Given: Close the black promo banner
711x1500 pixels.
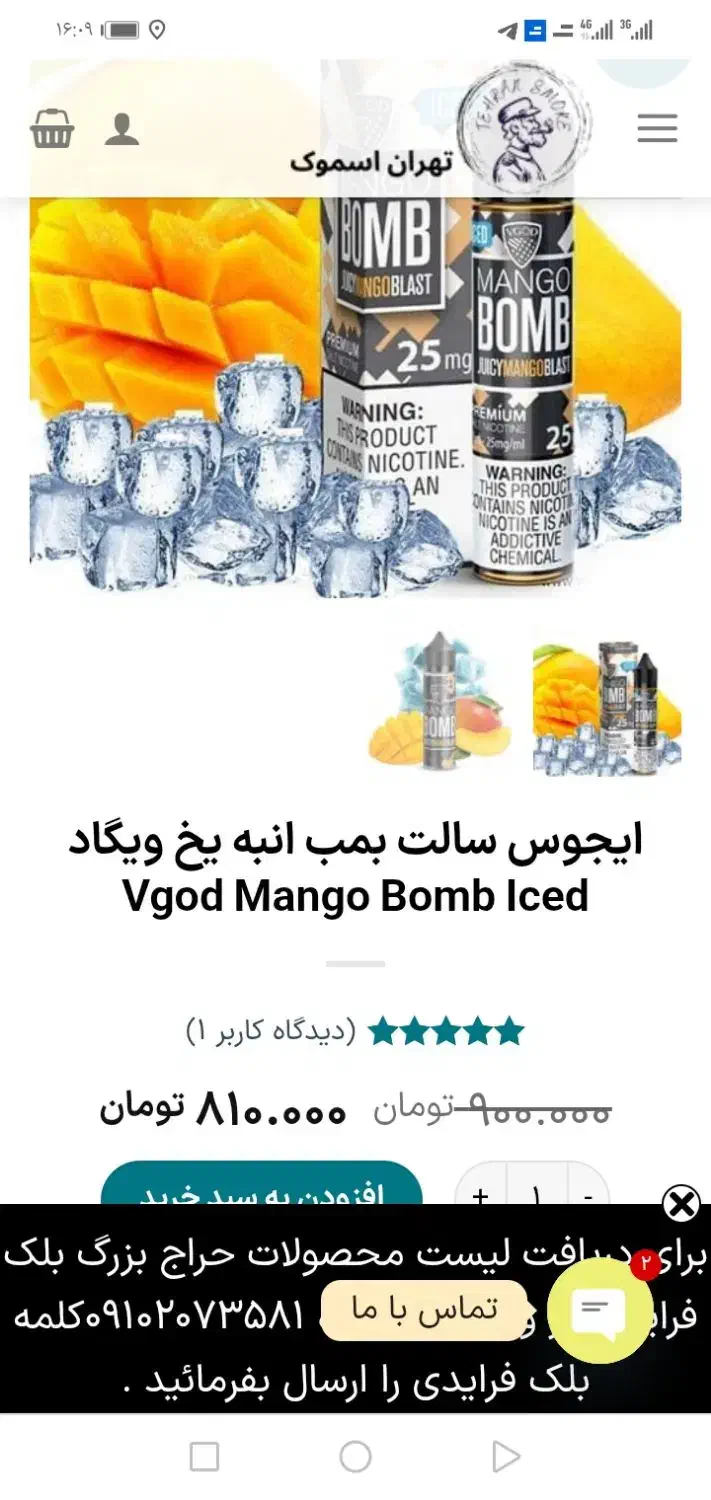Looking at the screenshot, I should (x=682, y=1204).
